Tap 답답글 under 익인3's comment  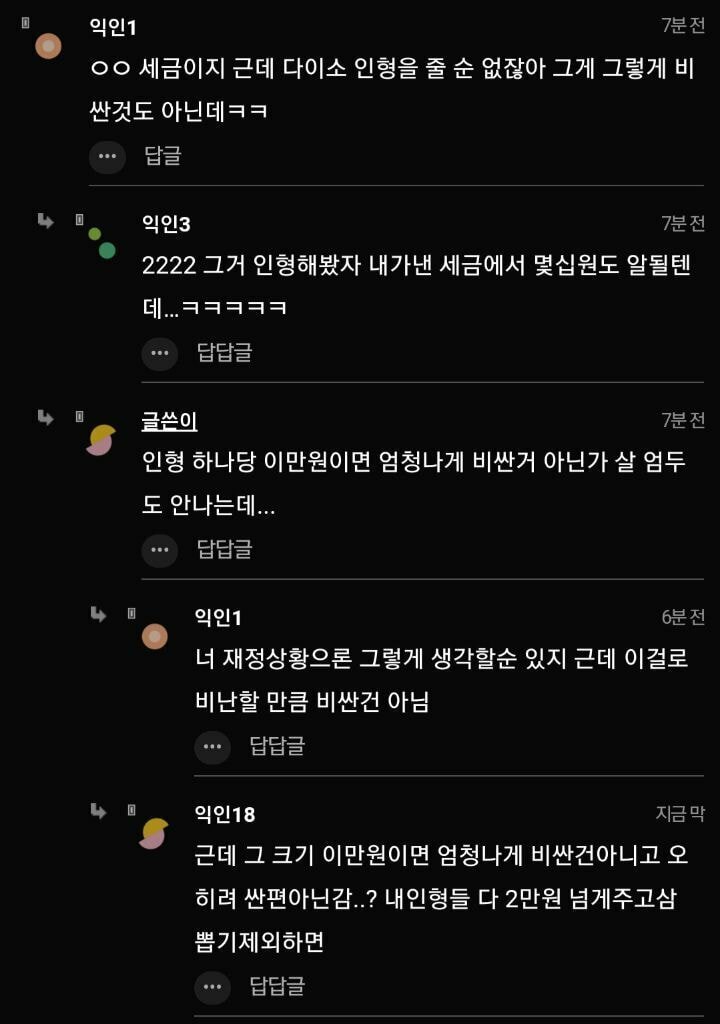click(x=224, y=352)
